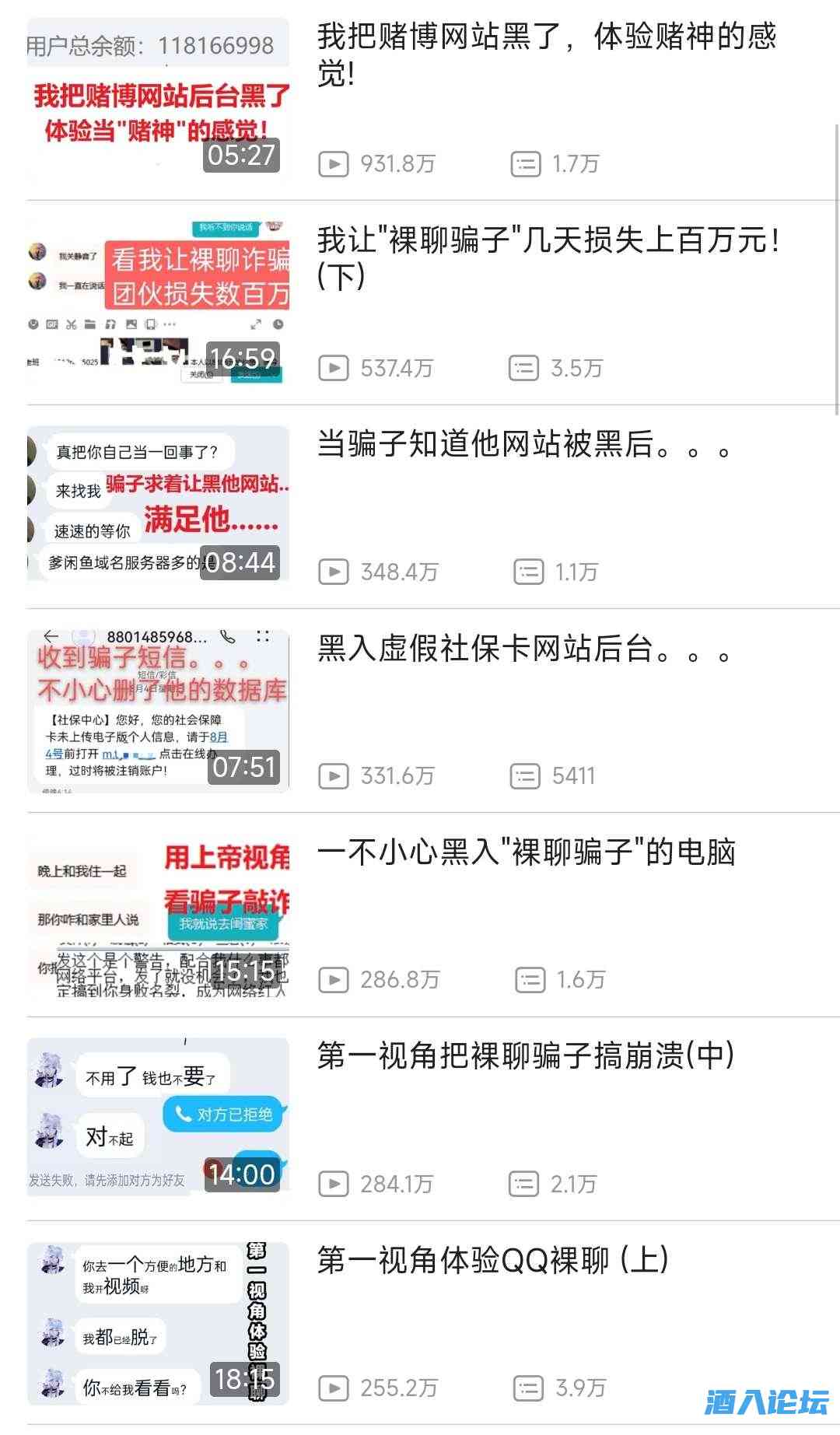Image resolution: width=840 pixels, height=1435 pixels.
Task: Click the danmaku icon next to 1.6万
Action: click(529, 980)
